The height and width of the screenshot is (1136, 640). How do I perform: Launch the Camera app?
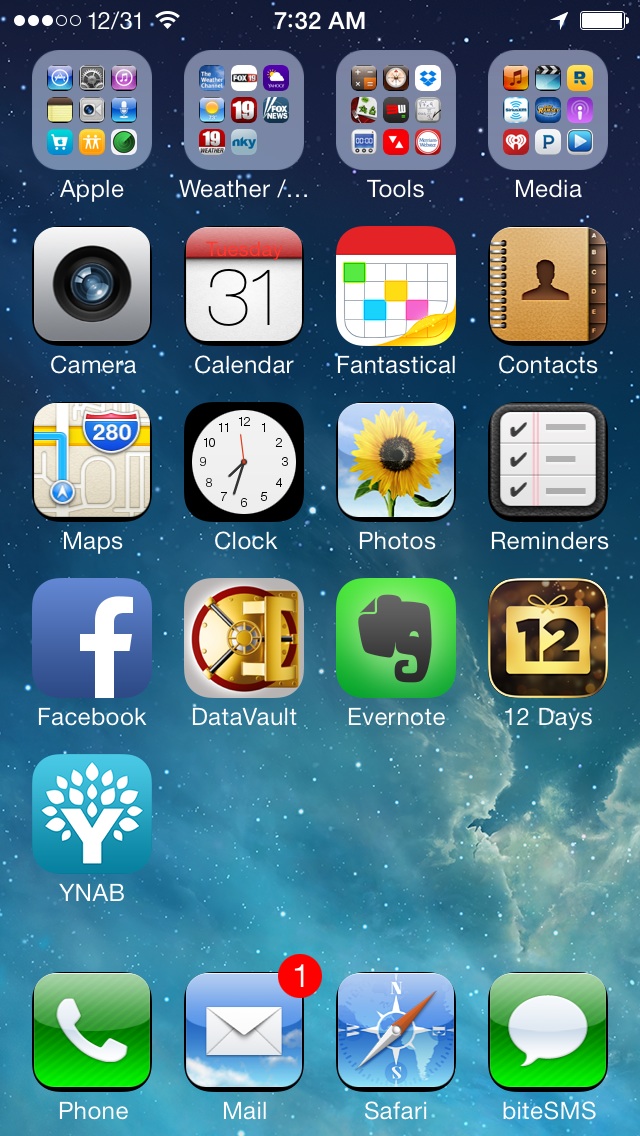(92, 285)
